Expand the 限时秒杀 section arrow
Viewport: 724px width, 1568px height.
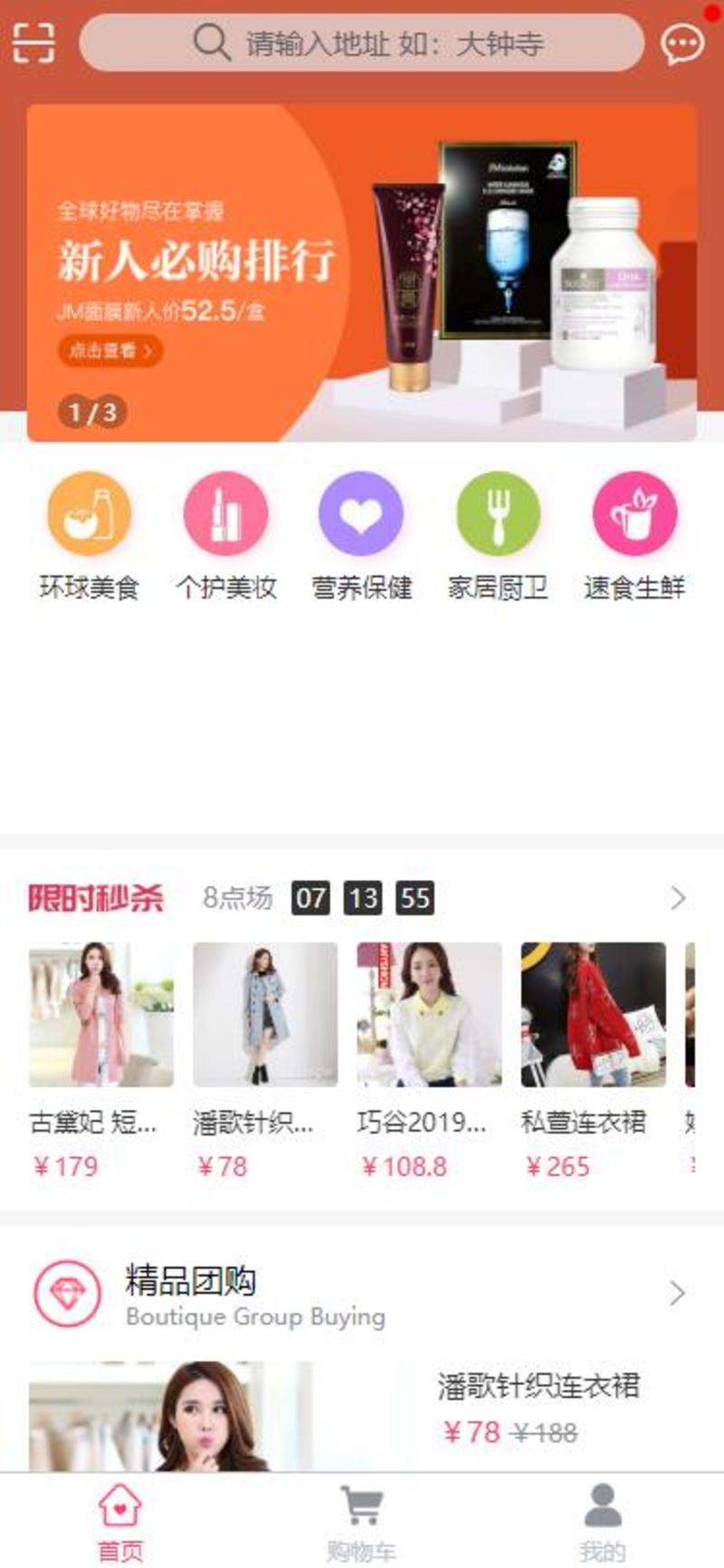[x=677, y=898]
